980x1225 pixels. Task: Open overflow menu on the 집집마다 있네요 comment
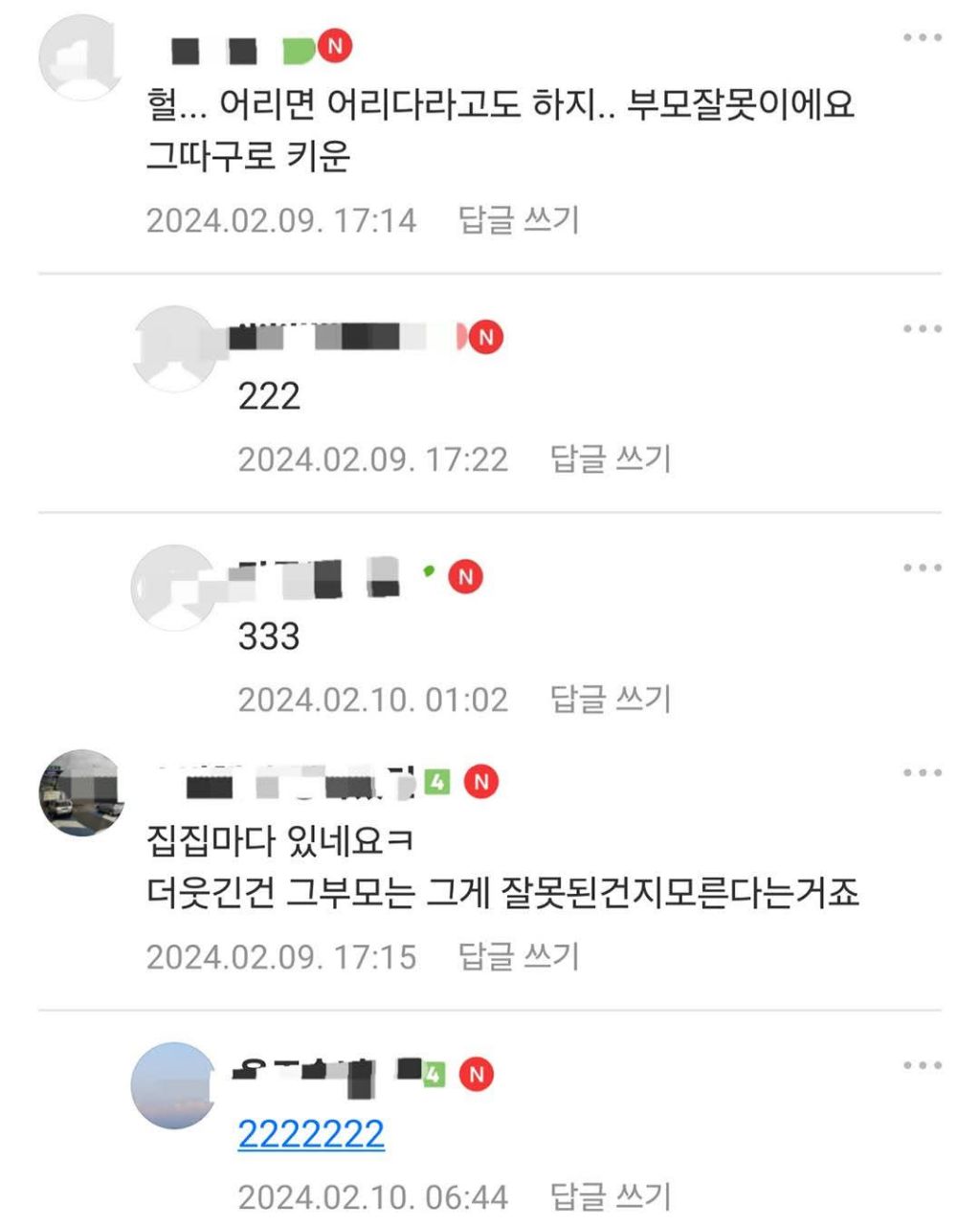pyautogui.click(x=922, y=773)
